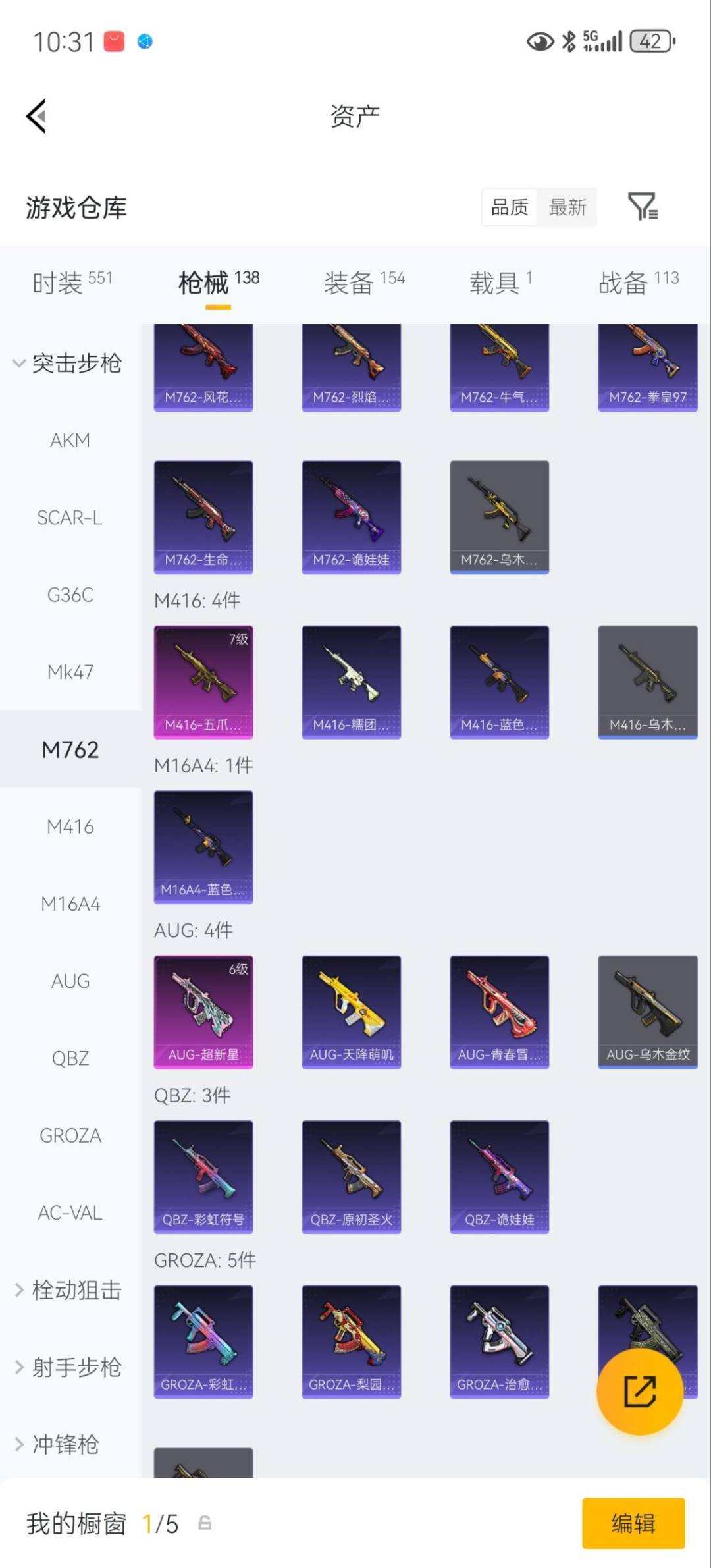Open the M762-诡娃娃 skin tile

[x=352, y=517]
